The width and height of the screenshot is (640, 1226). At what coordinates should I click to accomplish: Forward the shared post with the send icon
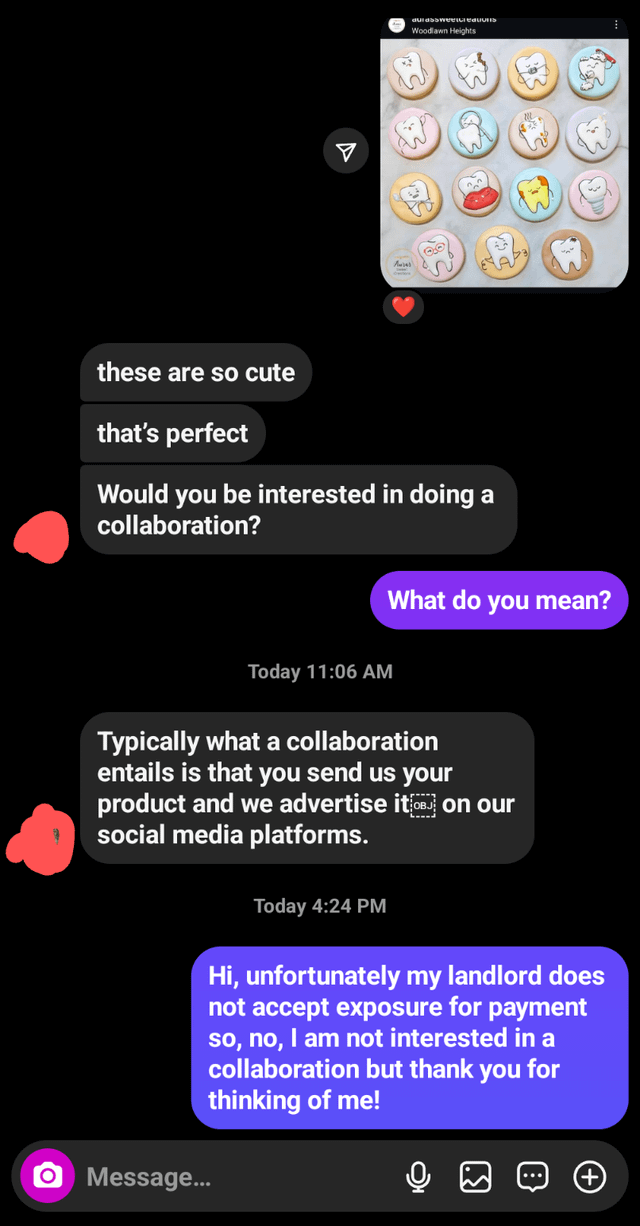pos(346,152)
